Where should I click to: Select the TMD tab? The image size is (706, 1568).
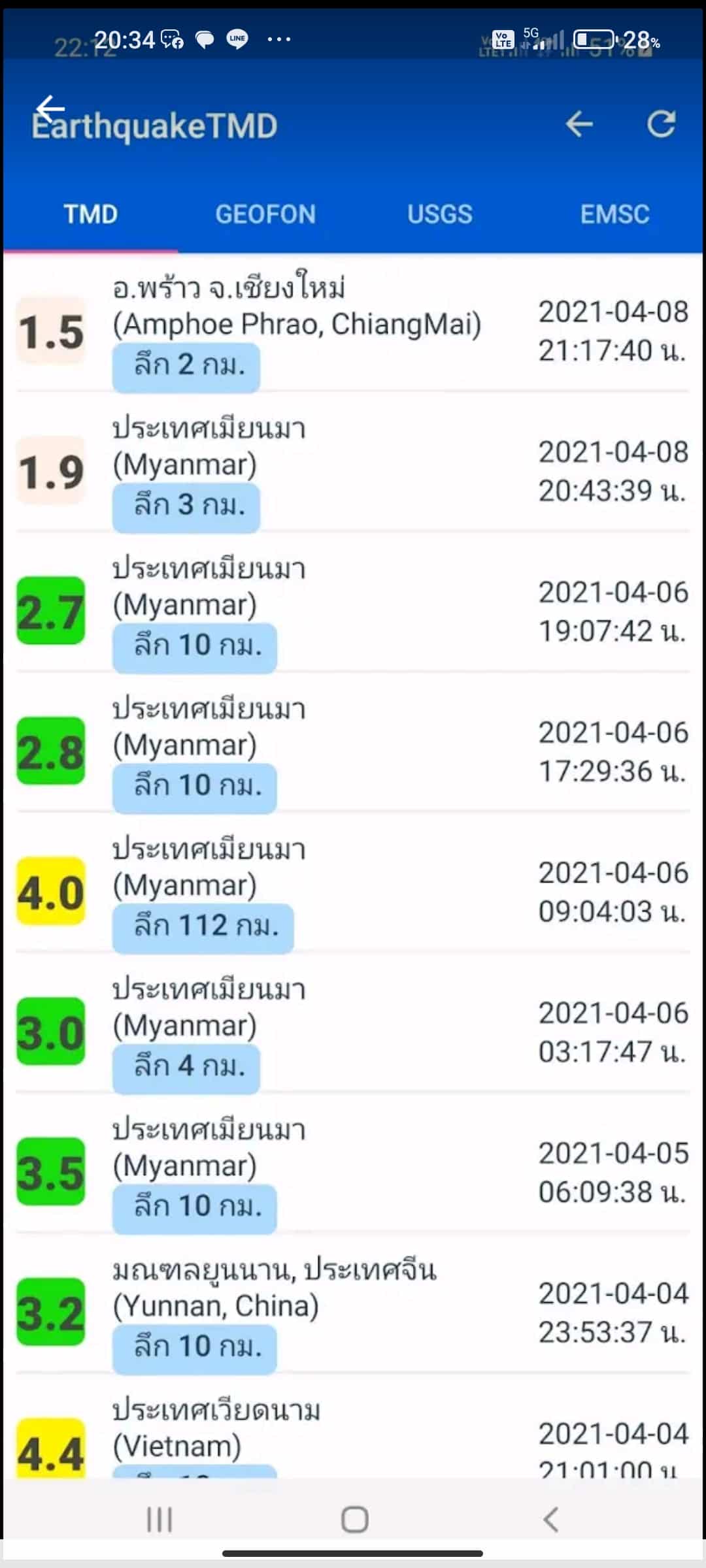click(91, 214)
